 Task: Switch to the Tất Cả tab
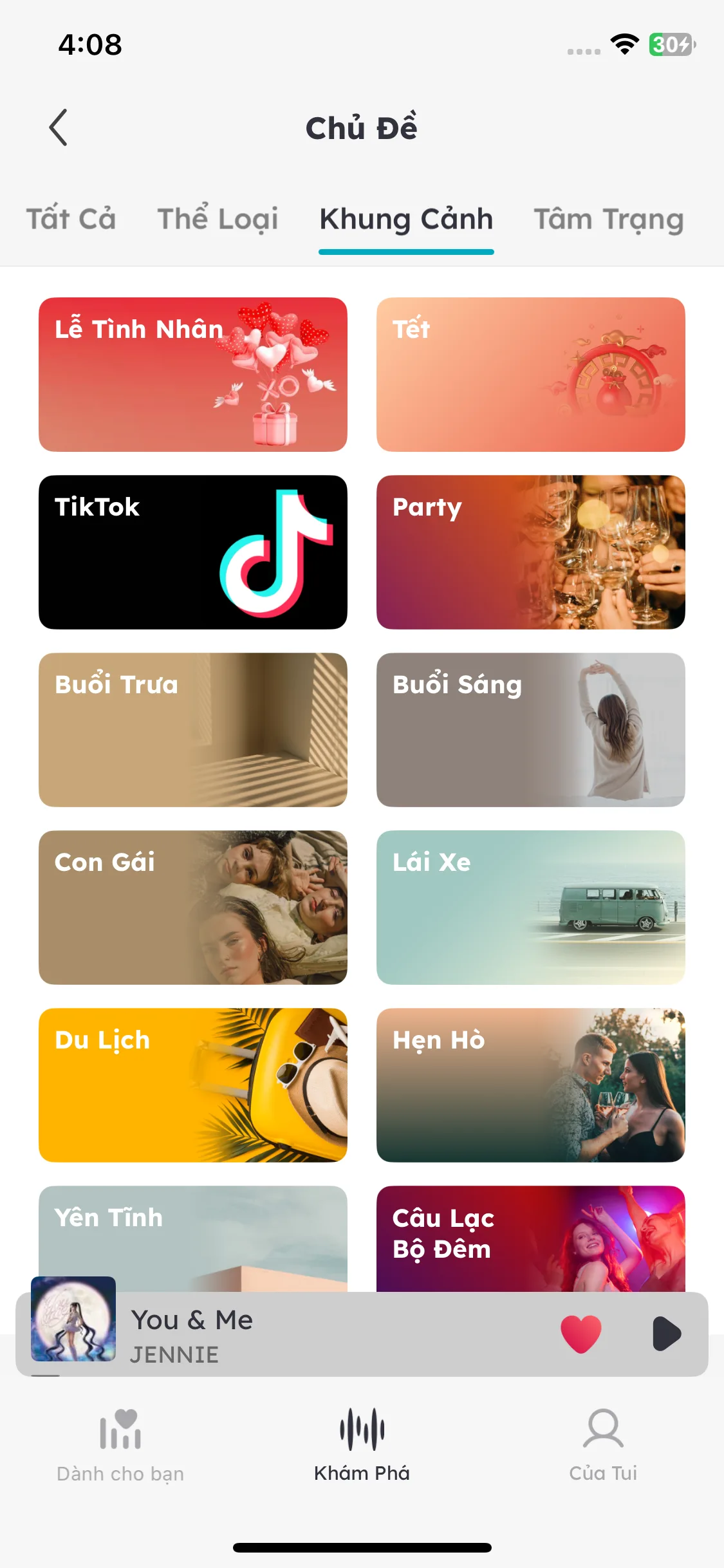click(71, 219)
